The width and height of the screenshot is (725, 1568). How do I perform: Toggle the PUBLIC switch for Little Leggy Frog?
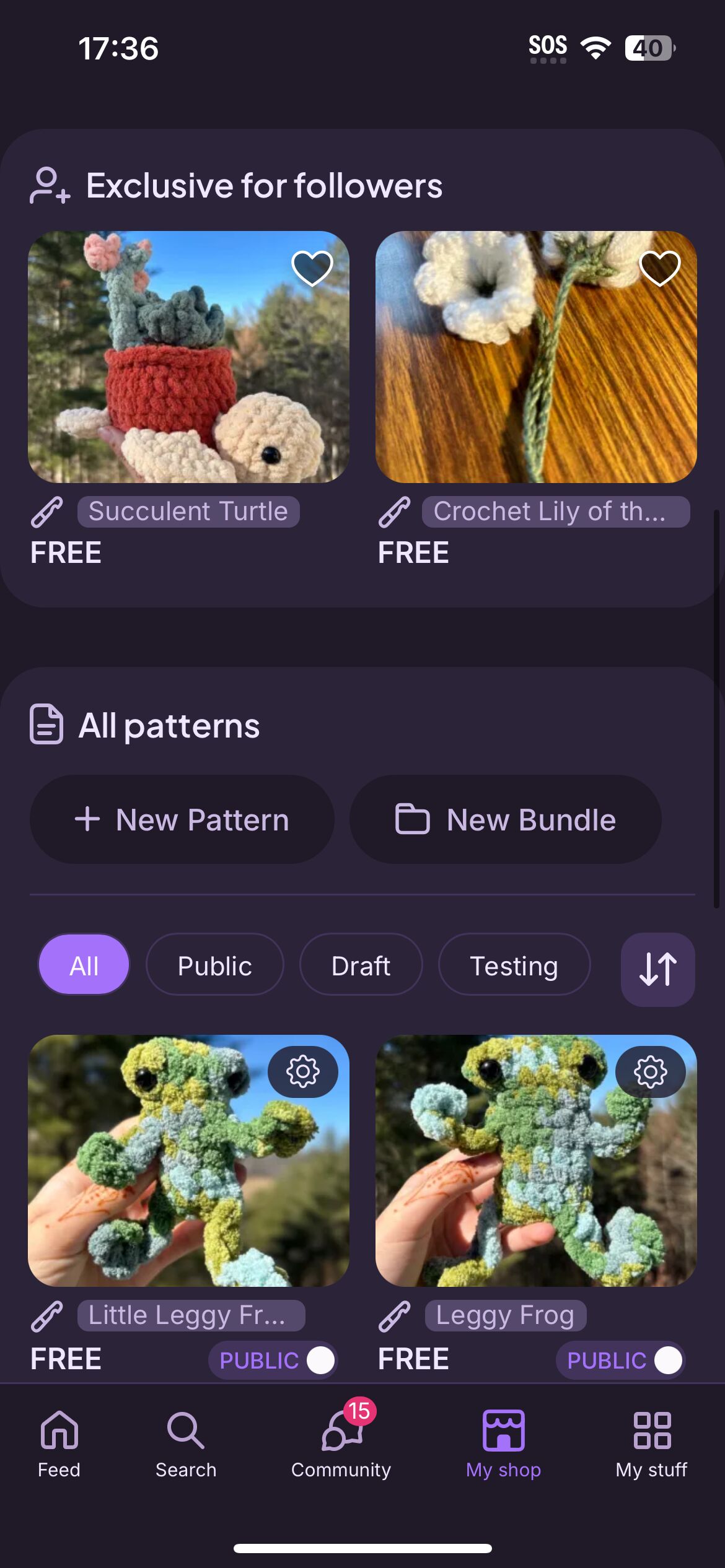point(273,1361)
